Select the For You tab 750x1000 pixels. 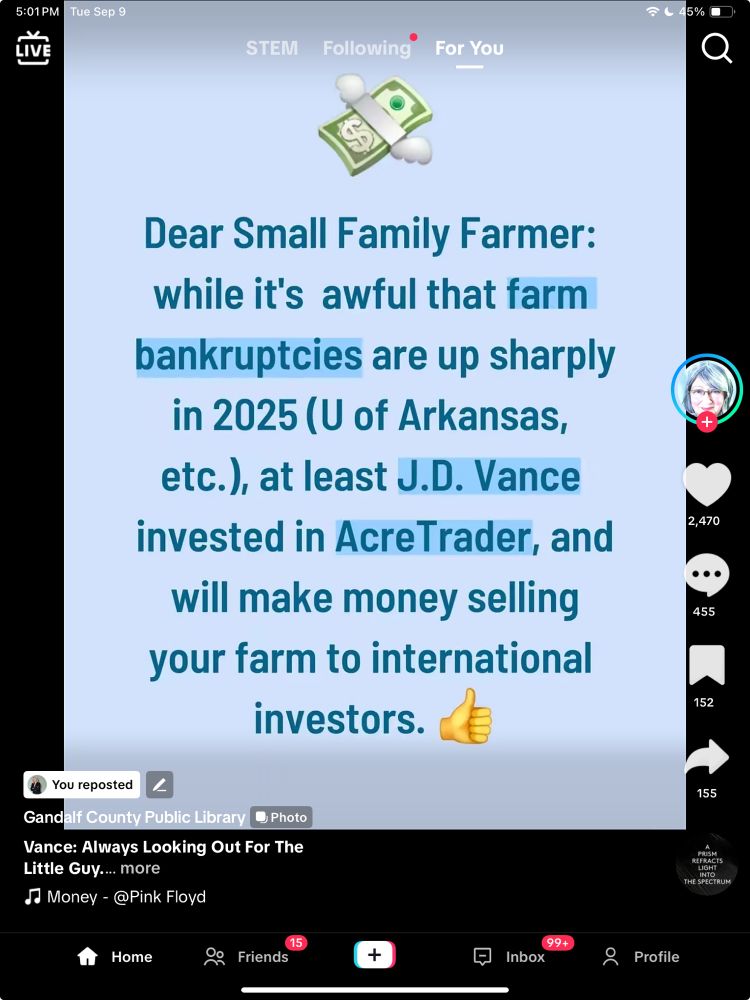coord(469,48)
